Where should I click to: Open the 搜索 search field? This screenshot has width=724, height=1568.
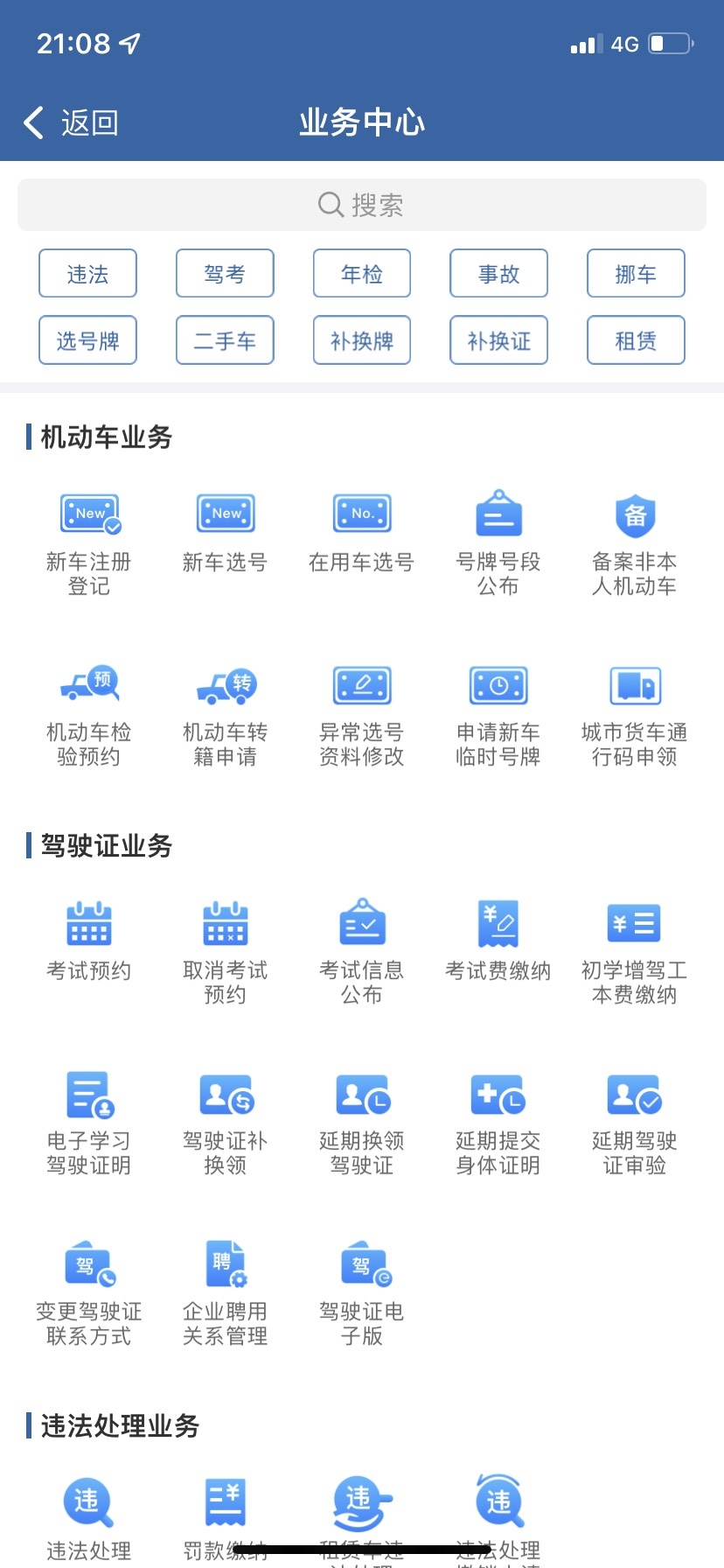[x=362, y=206]
